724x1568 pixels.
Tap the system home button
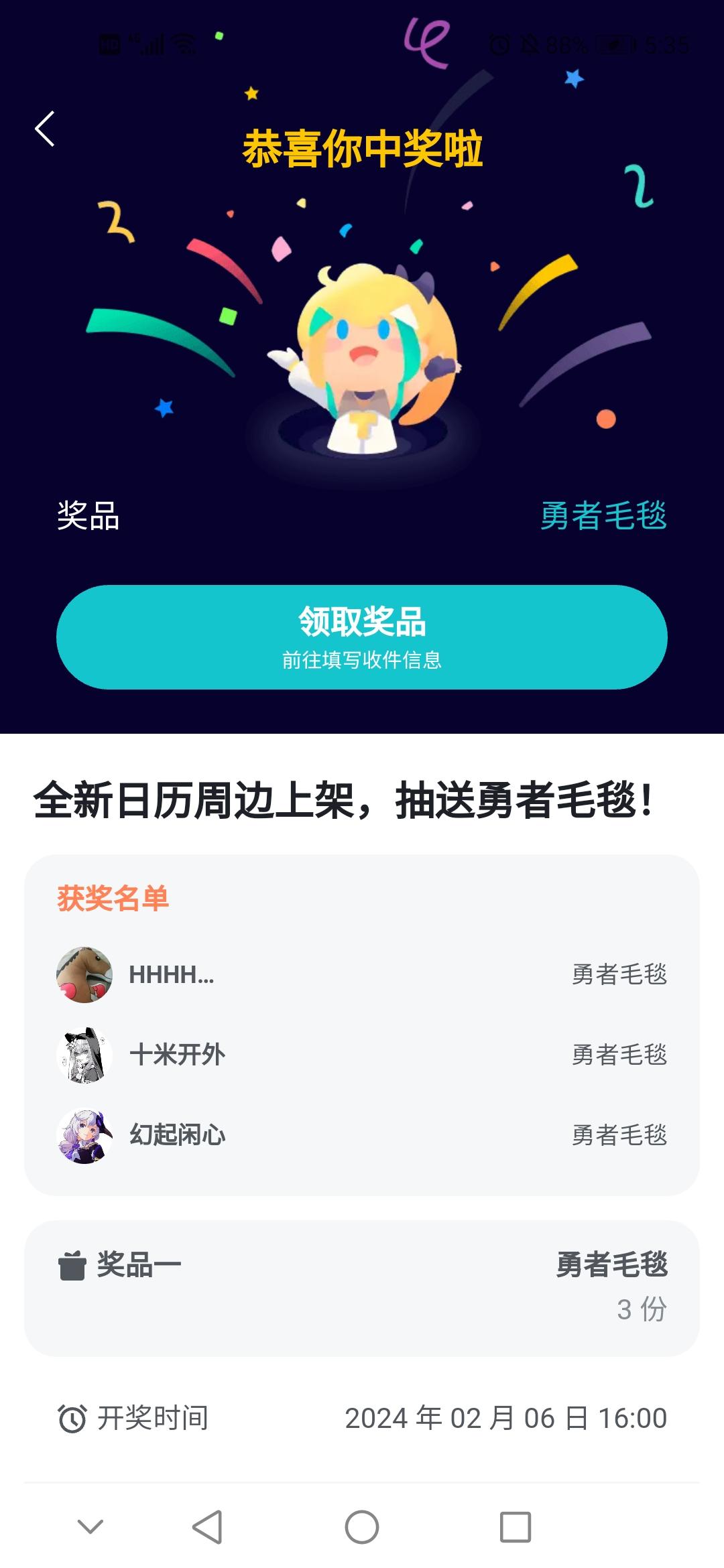(362, 1527)
